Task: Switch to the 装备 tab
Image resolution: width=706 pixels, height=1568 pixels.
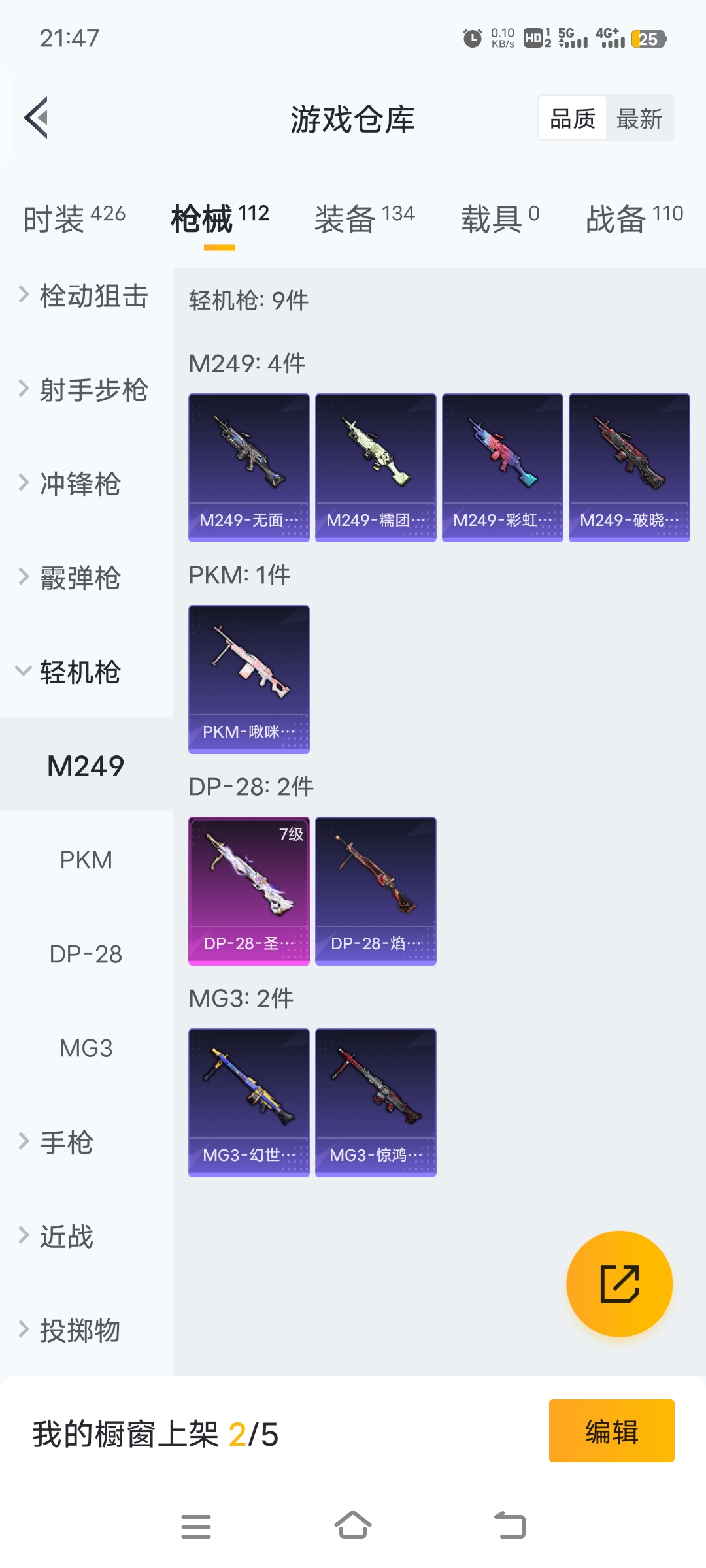Action: point(364,219)
